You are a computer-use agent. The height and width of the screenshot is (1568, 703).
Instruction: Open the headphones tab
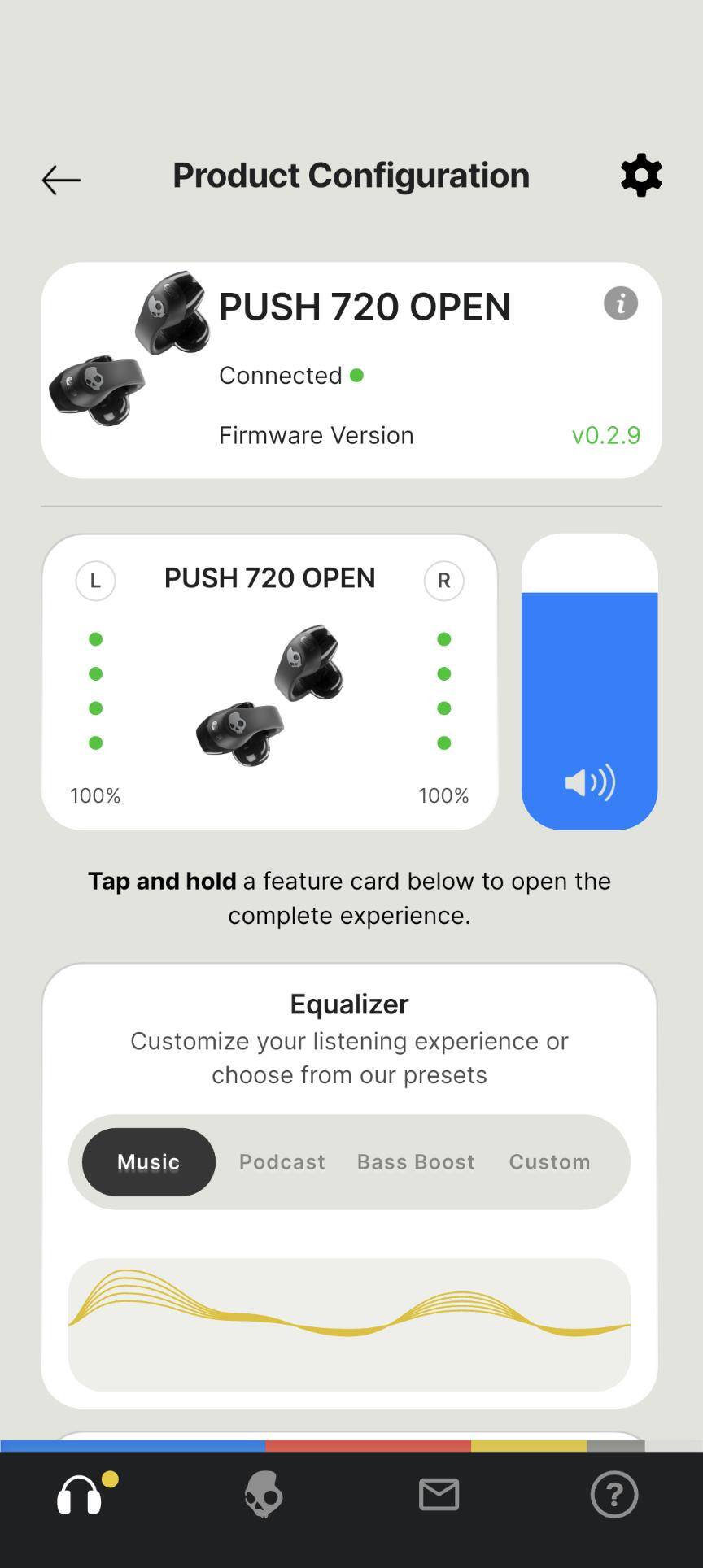80,1495
